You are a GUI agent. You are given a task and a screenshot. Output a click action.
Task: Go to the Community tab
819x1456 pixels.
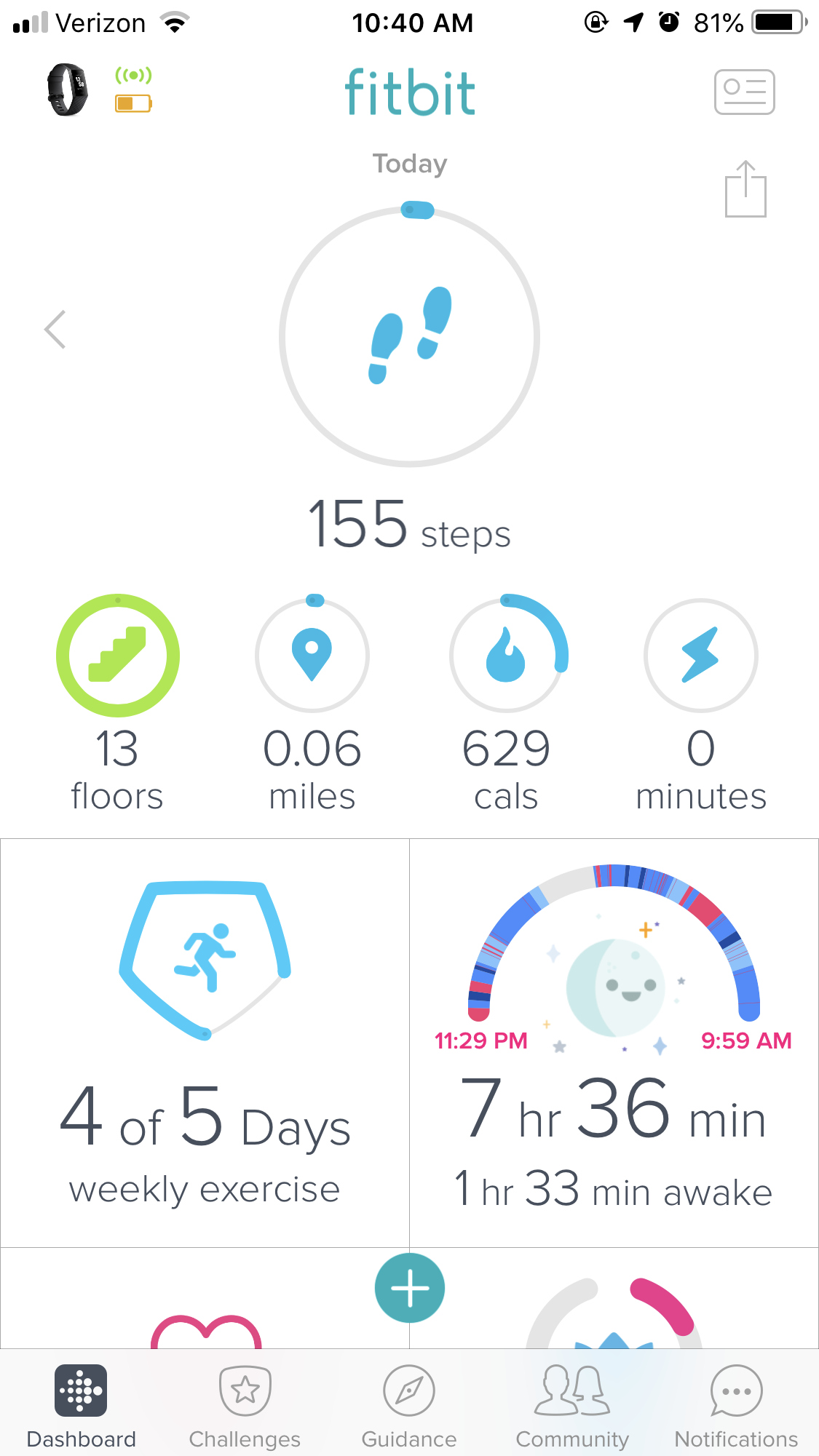coord(572,1406)
